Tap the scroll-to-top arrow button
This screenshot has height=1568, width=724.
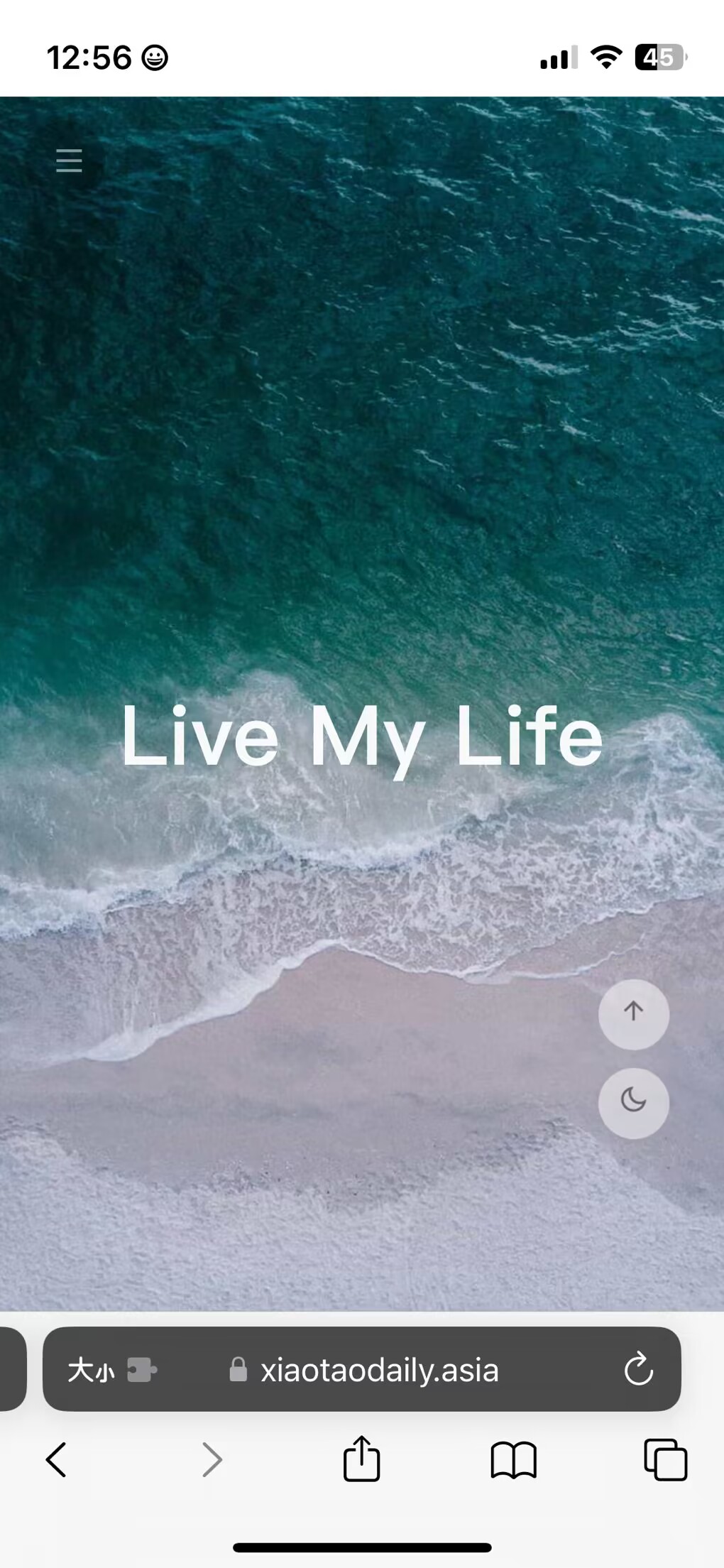tap(633, 1014)
